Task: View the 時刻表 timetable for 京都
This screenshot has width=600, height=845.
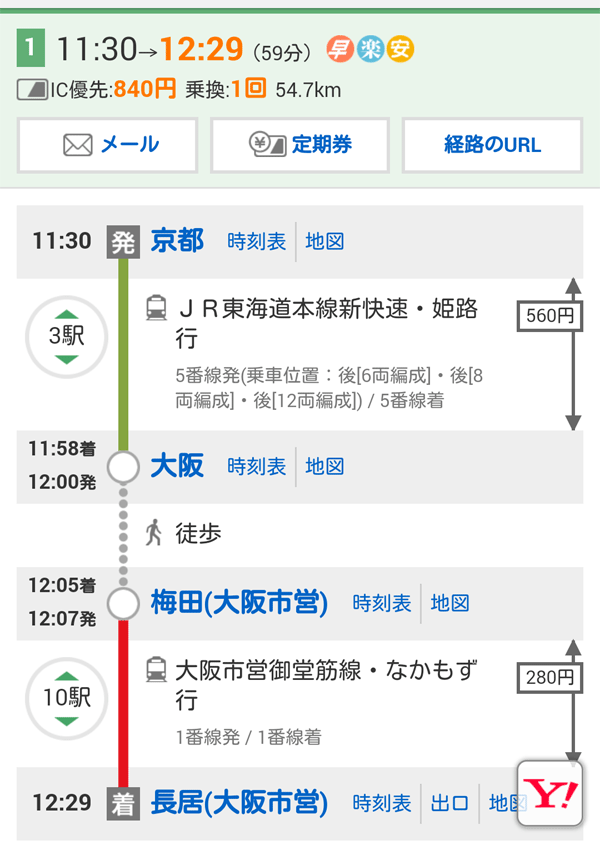Action: coord(257,242)
